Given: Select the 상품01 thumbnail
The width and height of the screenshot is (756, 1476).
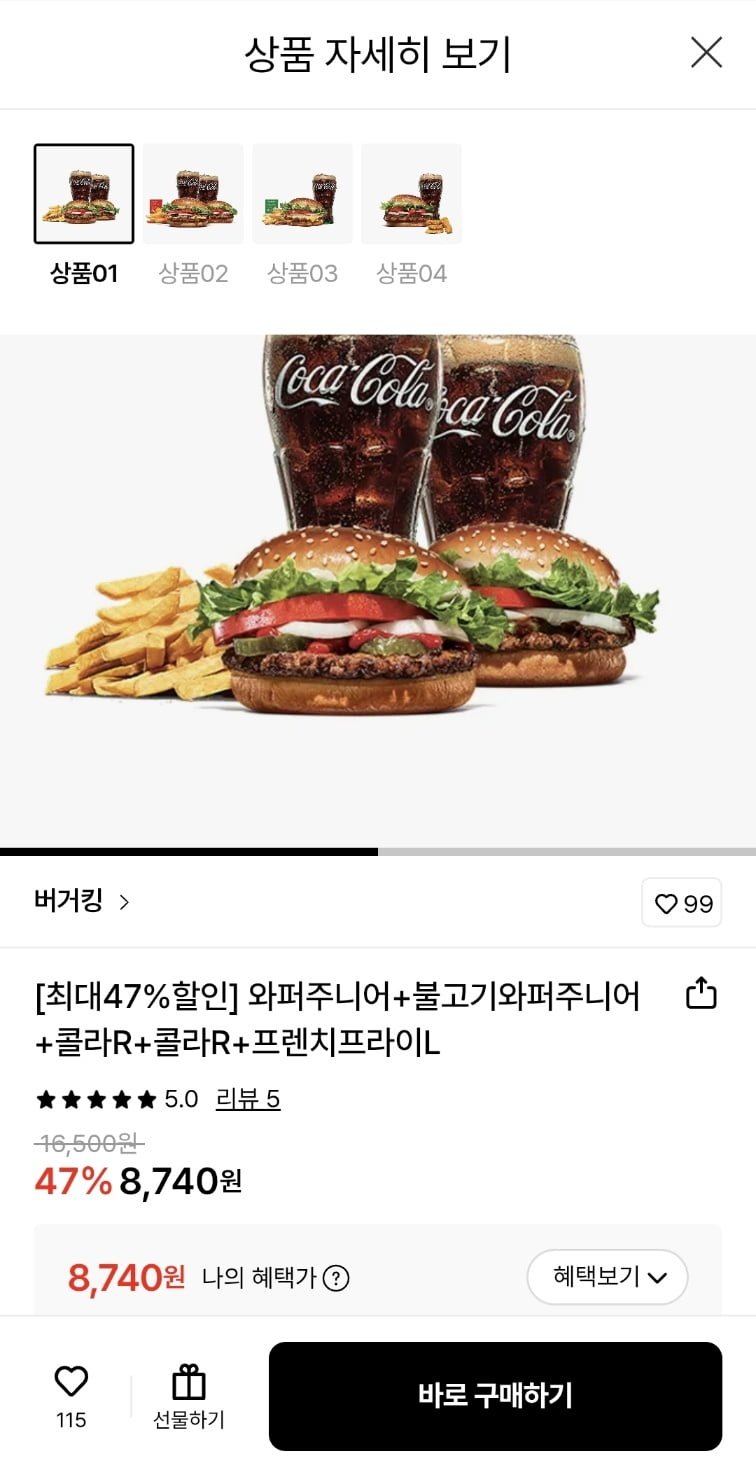Looking at the screenshot, I should [x=84, y=194].
